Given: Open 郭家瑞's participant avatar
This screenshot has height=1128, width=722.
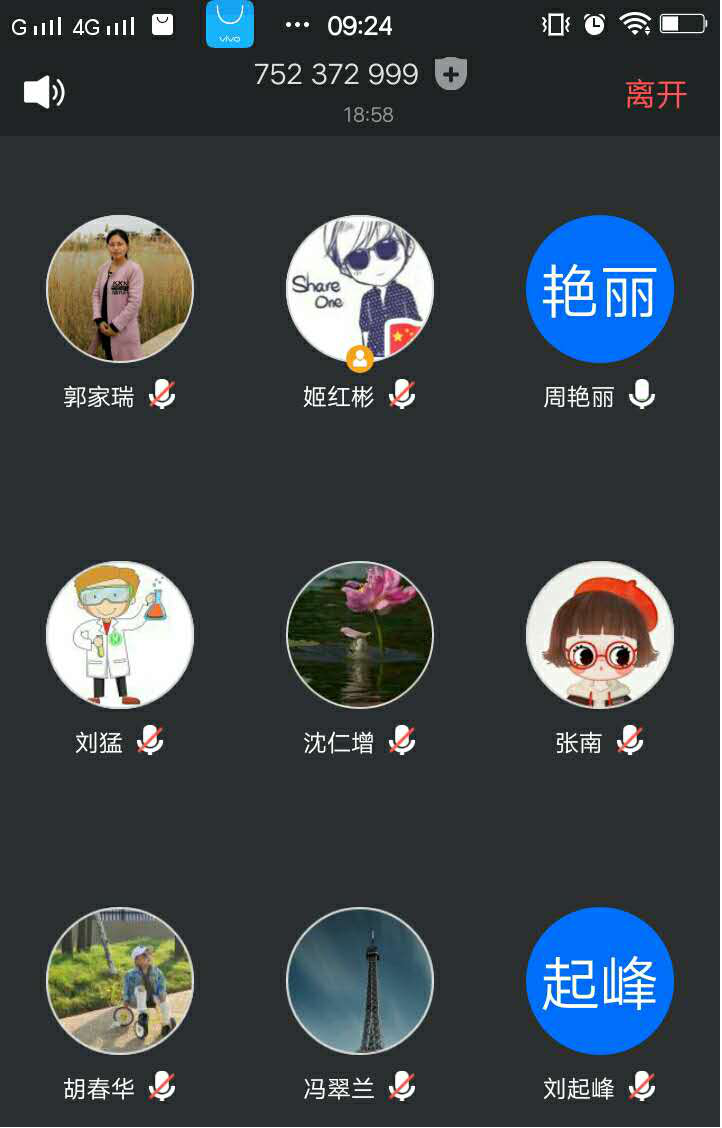Looking at the screenshot, I should pyautogui.click(x=120, y=289).
